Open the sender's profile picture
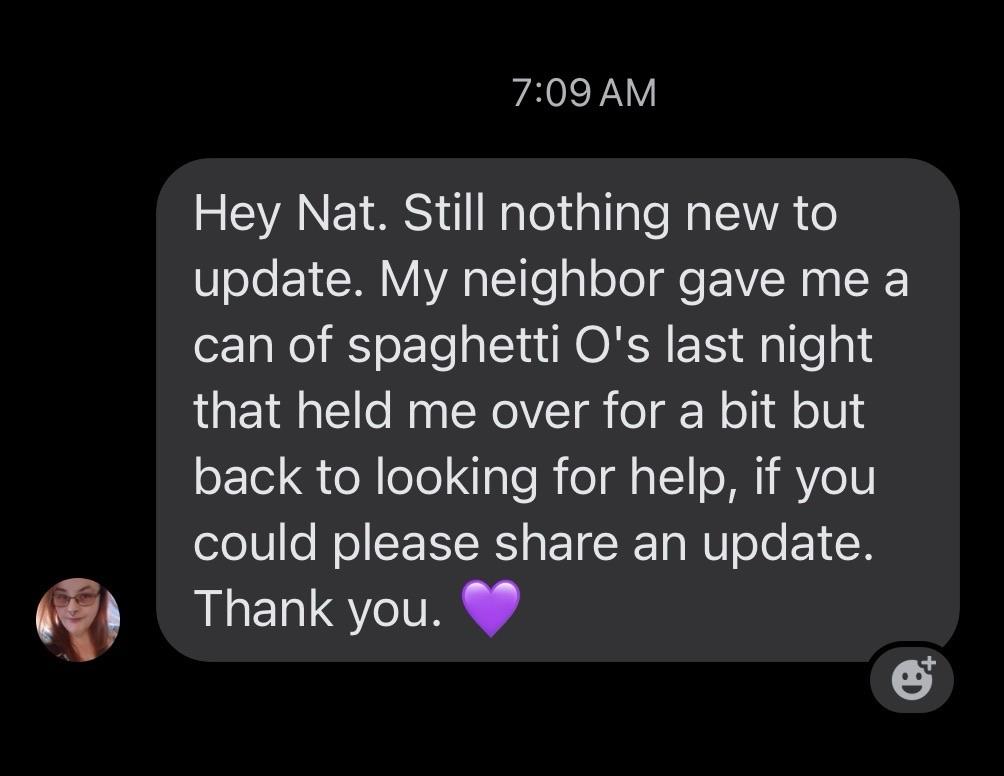 pos(78,619)
